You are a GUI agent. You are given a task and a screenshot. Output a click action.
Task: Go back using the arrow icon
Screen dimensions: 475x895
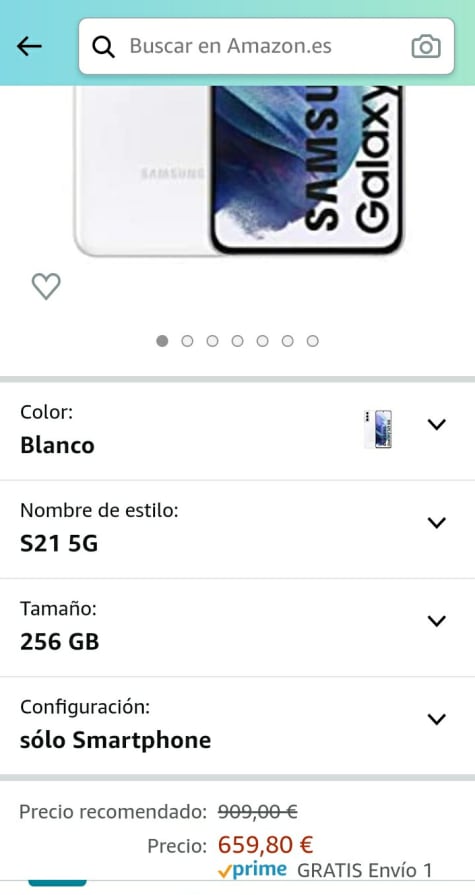(29, 46)
